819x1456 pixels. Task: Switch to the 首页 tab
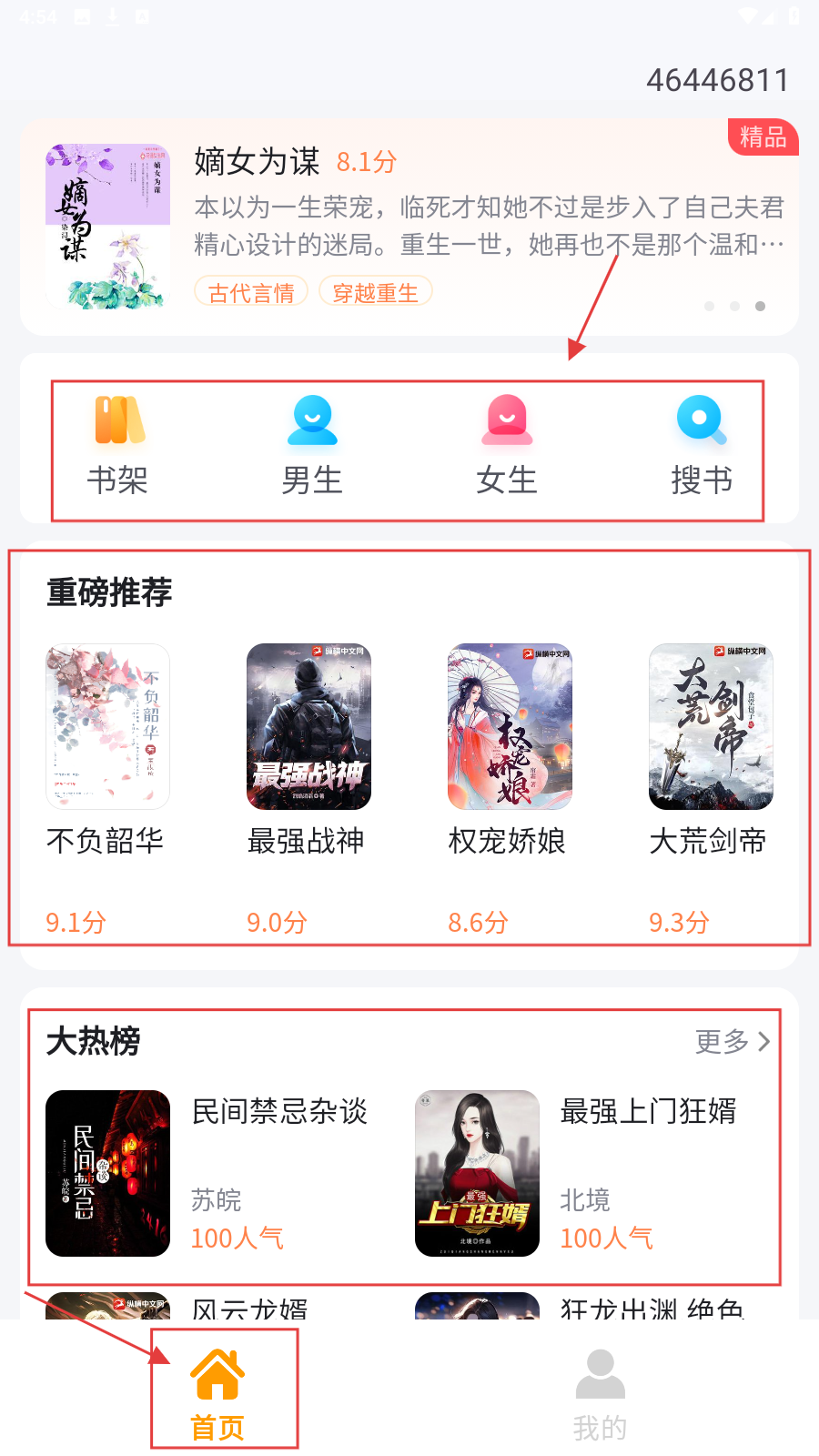tap(217, 1390)
